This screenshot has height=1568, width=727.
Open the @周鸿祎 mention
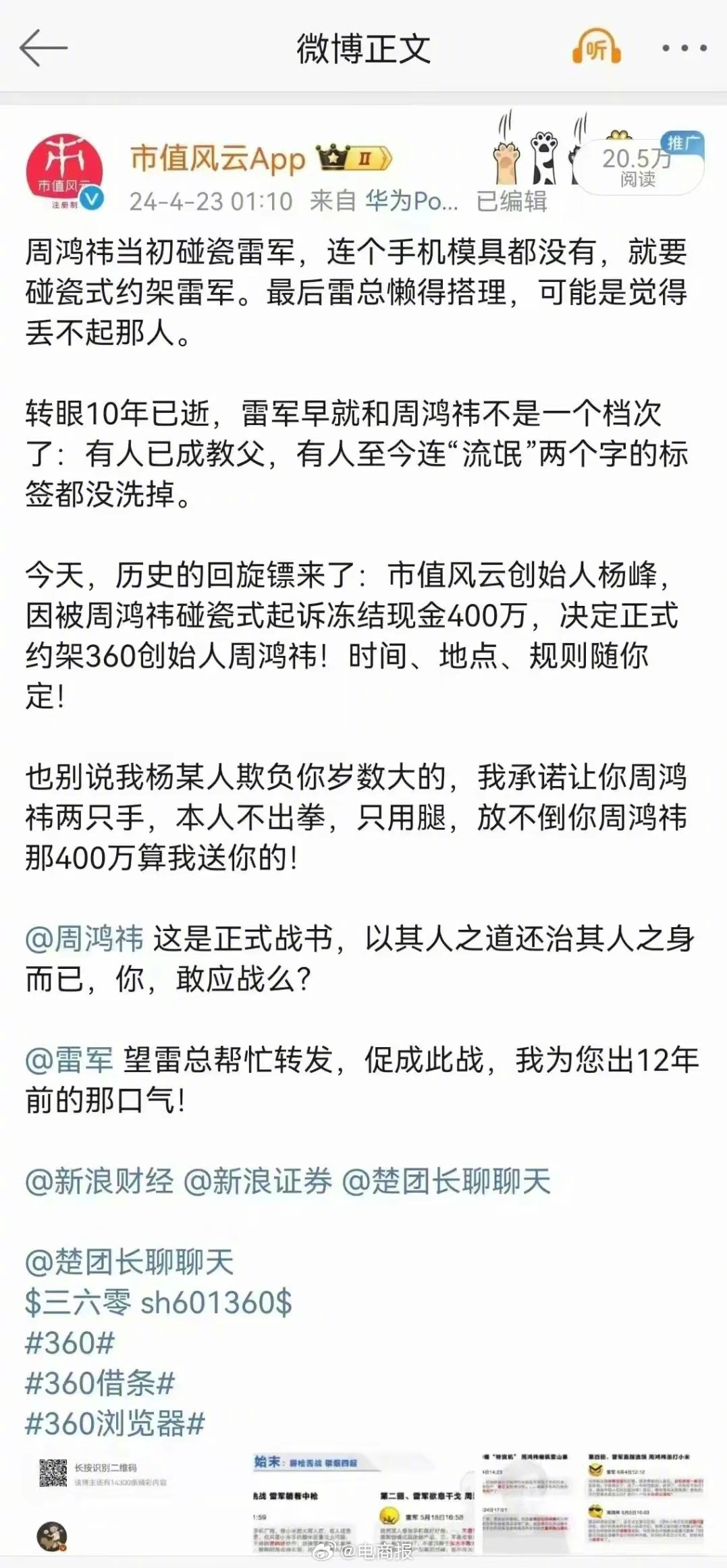pyautogui.click(x=84, y=939)
